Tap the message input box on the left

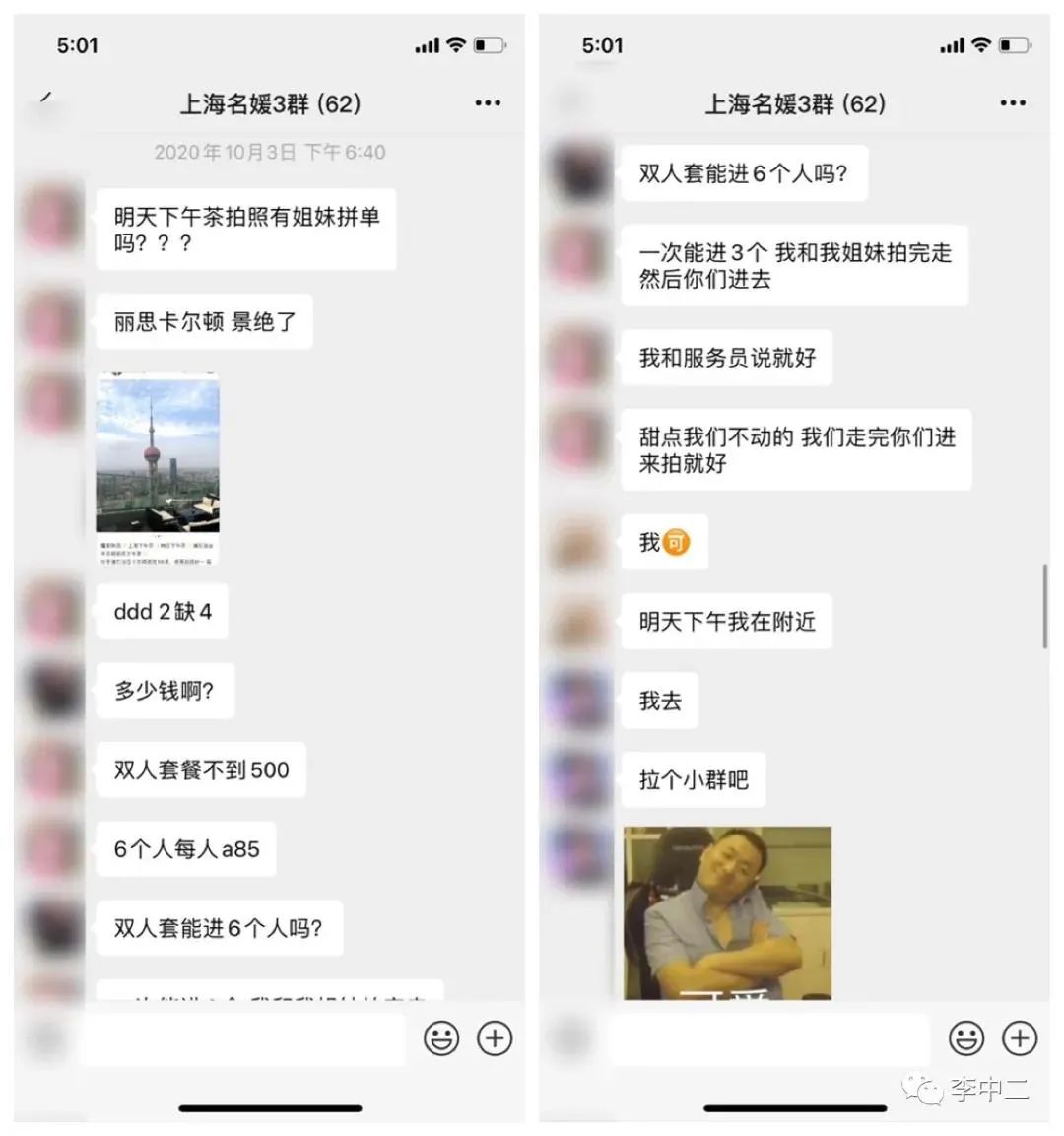(x=246, y=1037)
